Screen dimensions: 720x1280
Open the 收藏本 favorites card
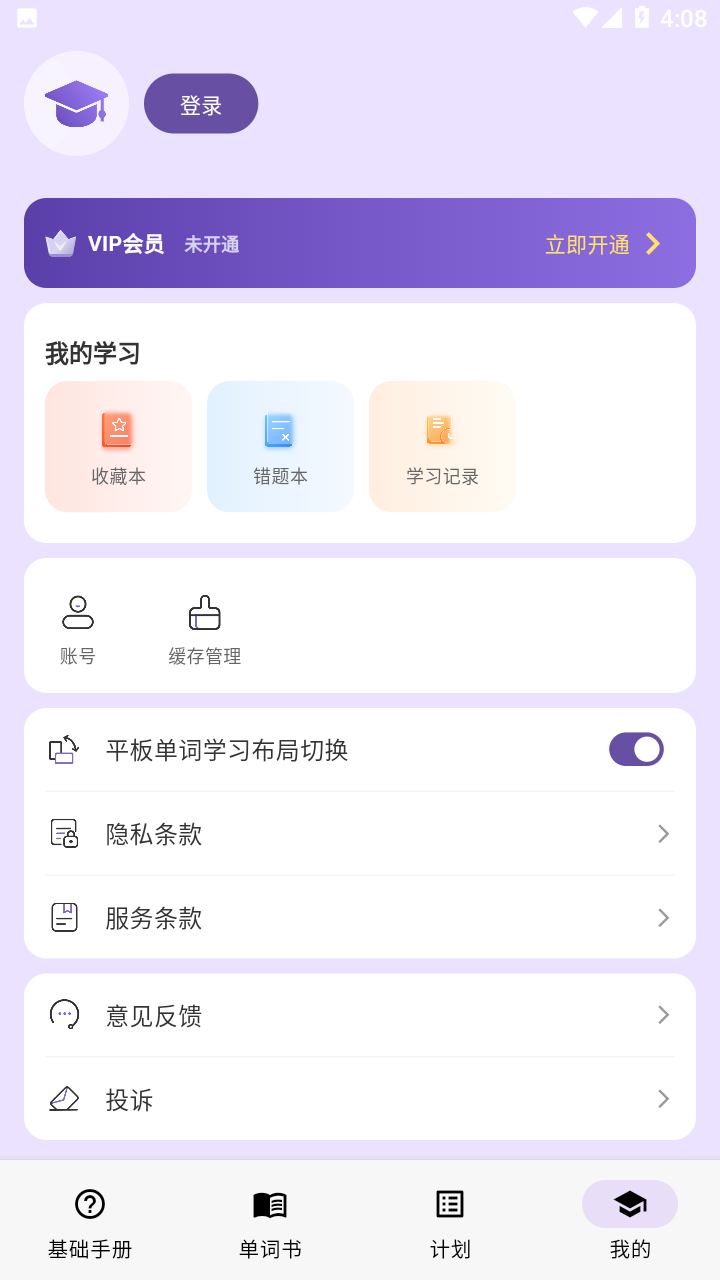118,446
